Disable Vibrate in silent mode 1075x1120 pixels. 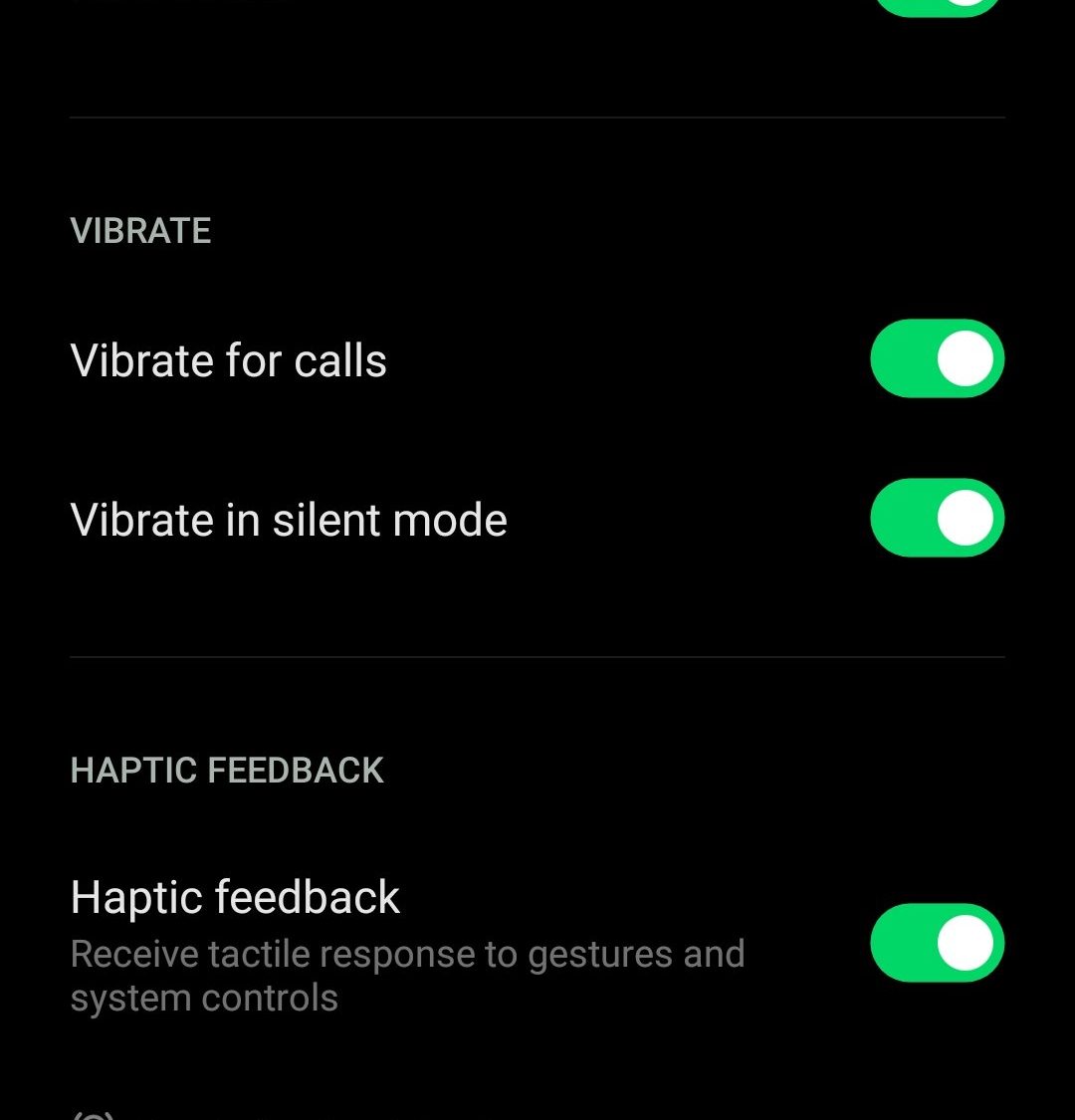[x=937, y=518]
